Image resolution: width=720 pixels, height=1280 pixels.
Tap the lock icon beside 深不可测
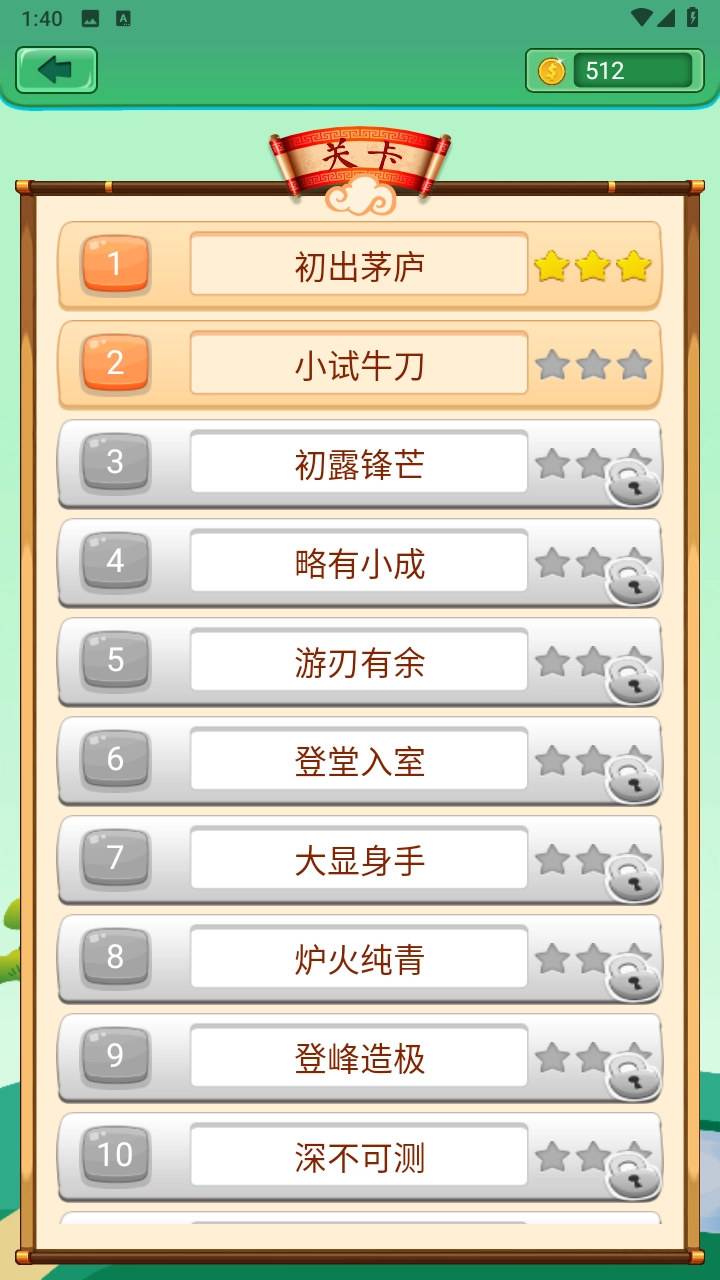[633, 1180]
